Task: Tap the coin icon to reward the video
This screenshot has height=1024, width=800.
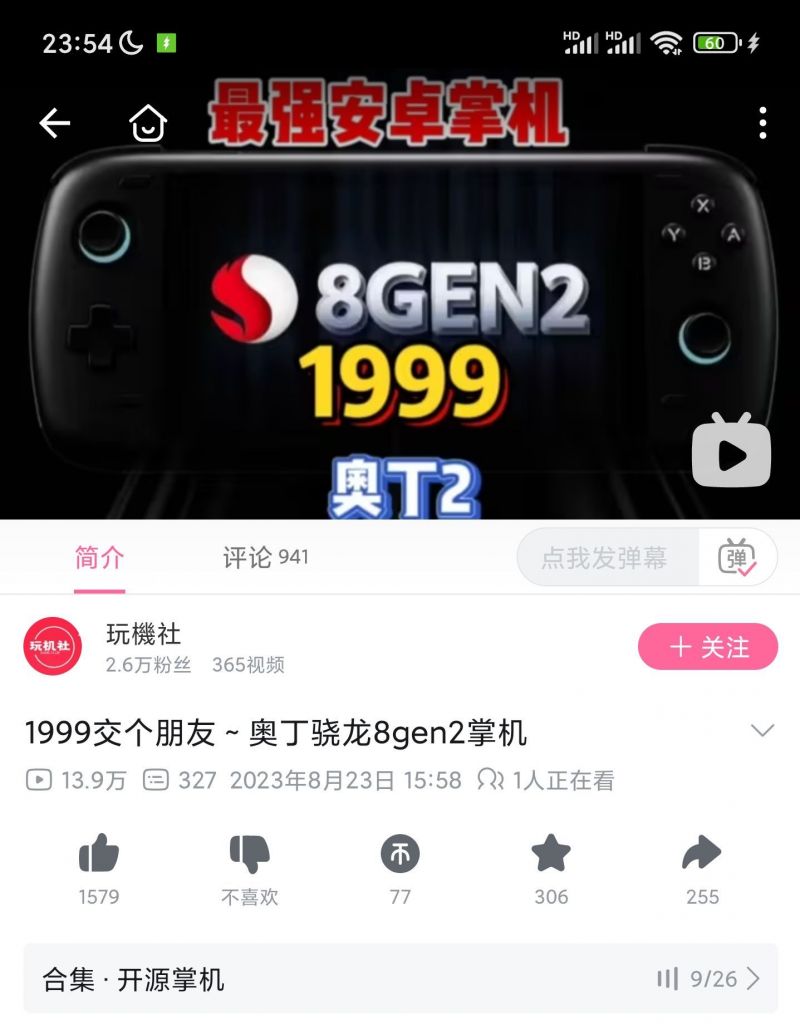Action: click(398, 855)
